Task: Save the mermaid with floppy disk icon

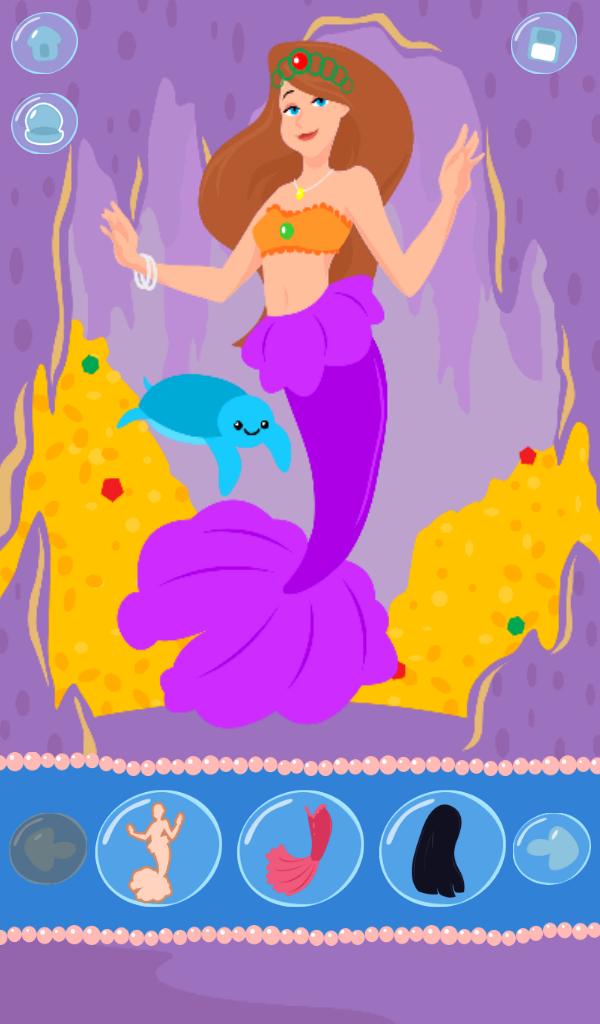Action: (x=544, y=43)
